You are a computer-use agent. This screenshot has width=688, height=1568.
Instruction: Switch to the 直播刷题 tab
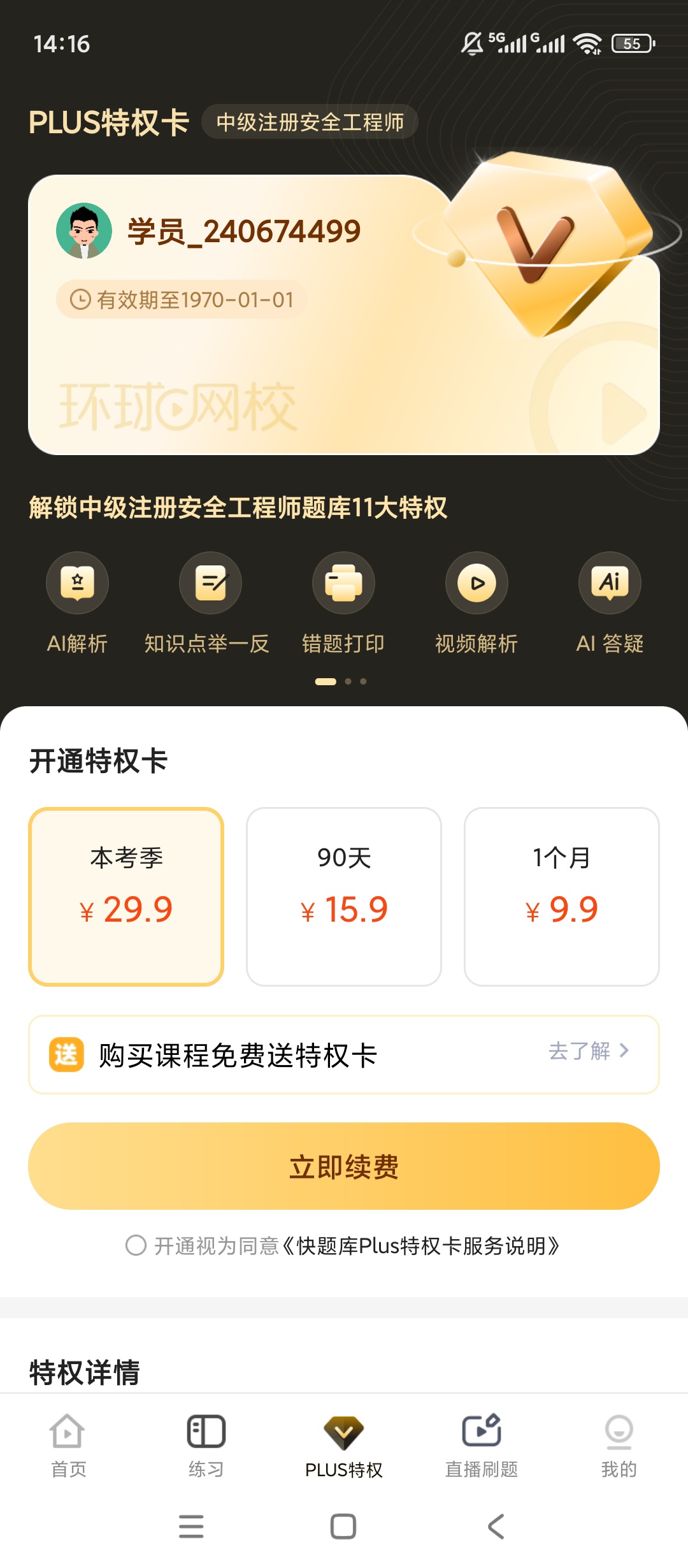pos(482,1446)
